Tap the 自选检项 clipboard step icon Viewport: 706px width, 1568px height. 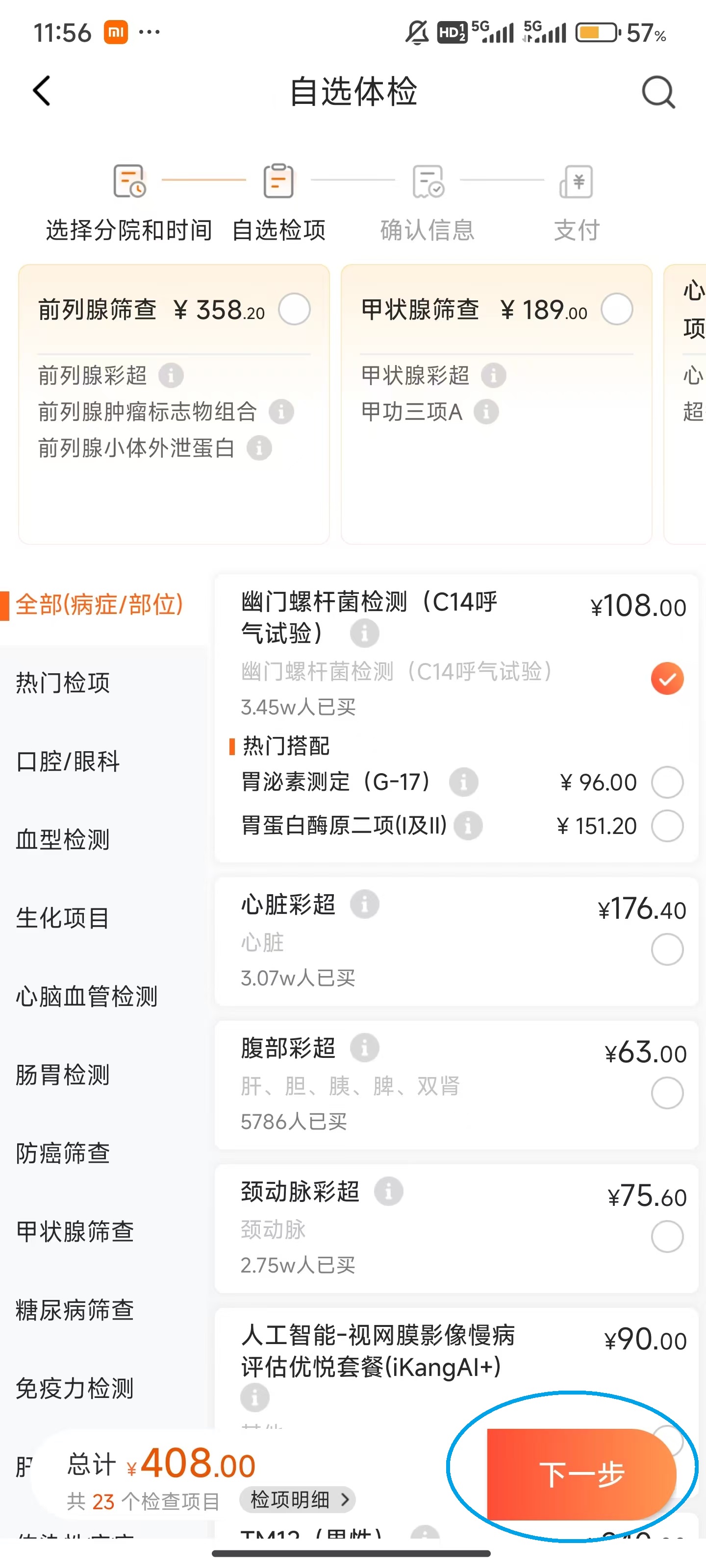pyautogui.click(x=279, y=182)
